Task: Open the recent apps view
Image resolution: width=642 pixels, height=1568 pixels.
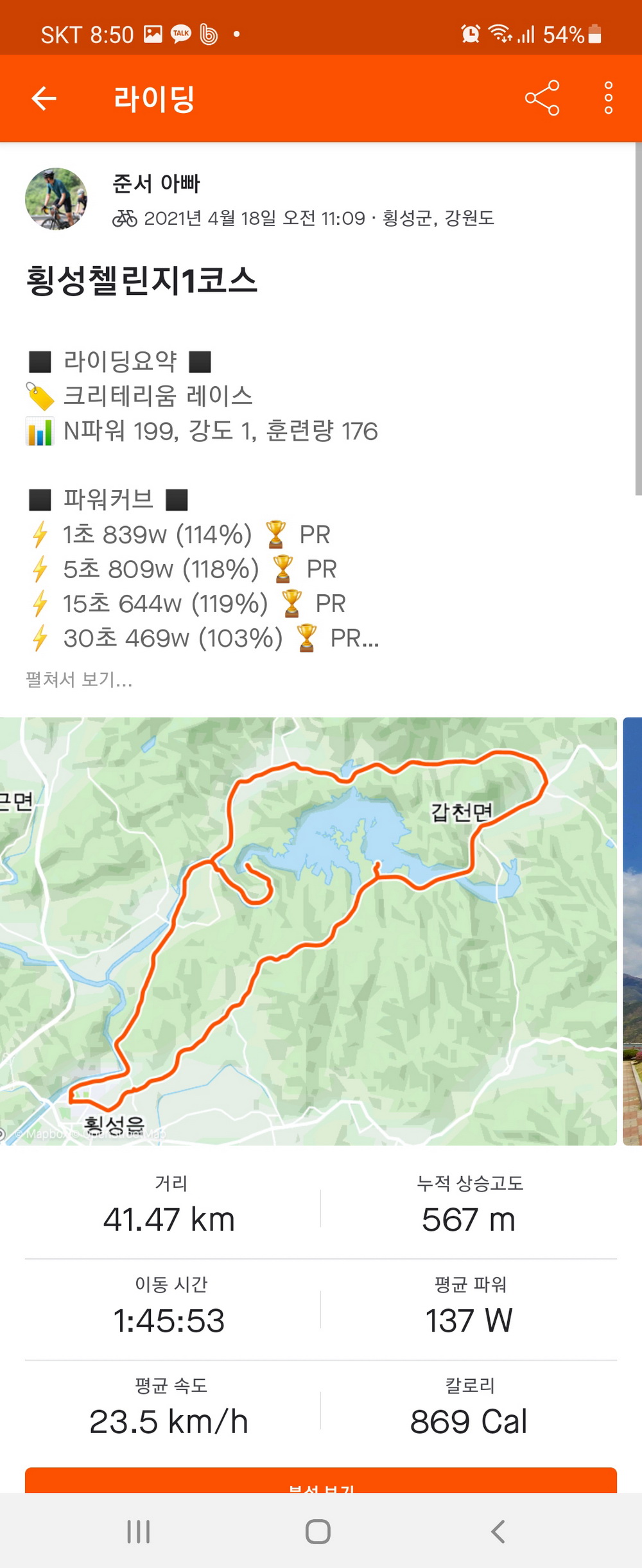Action: click(139, 1531)
